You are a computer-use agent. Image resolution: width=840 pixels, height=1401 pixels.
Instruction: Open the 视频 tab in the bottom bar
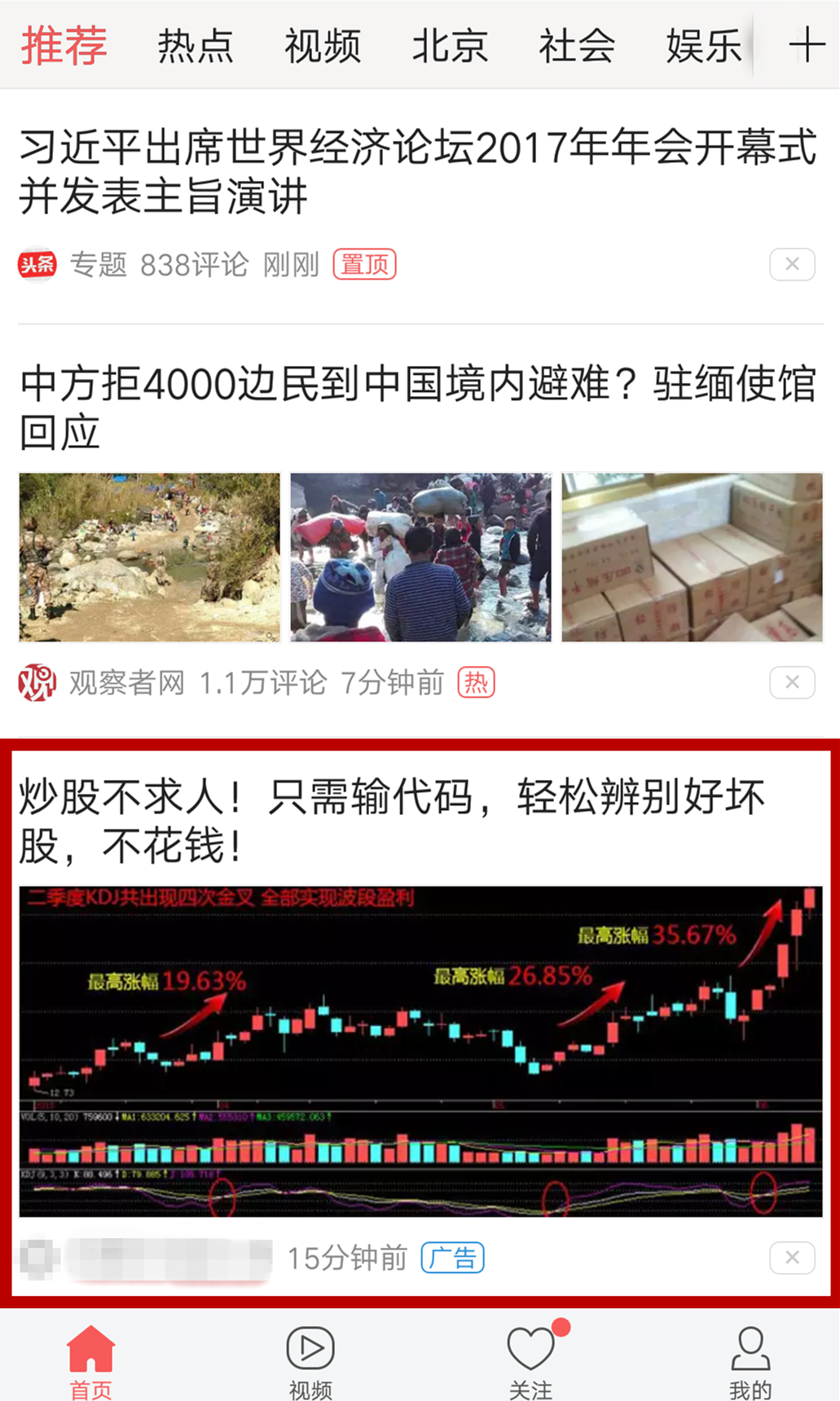pos(310,1360)
